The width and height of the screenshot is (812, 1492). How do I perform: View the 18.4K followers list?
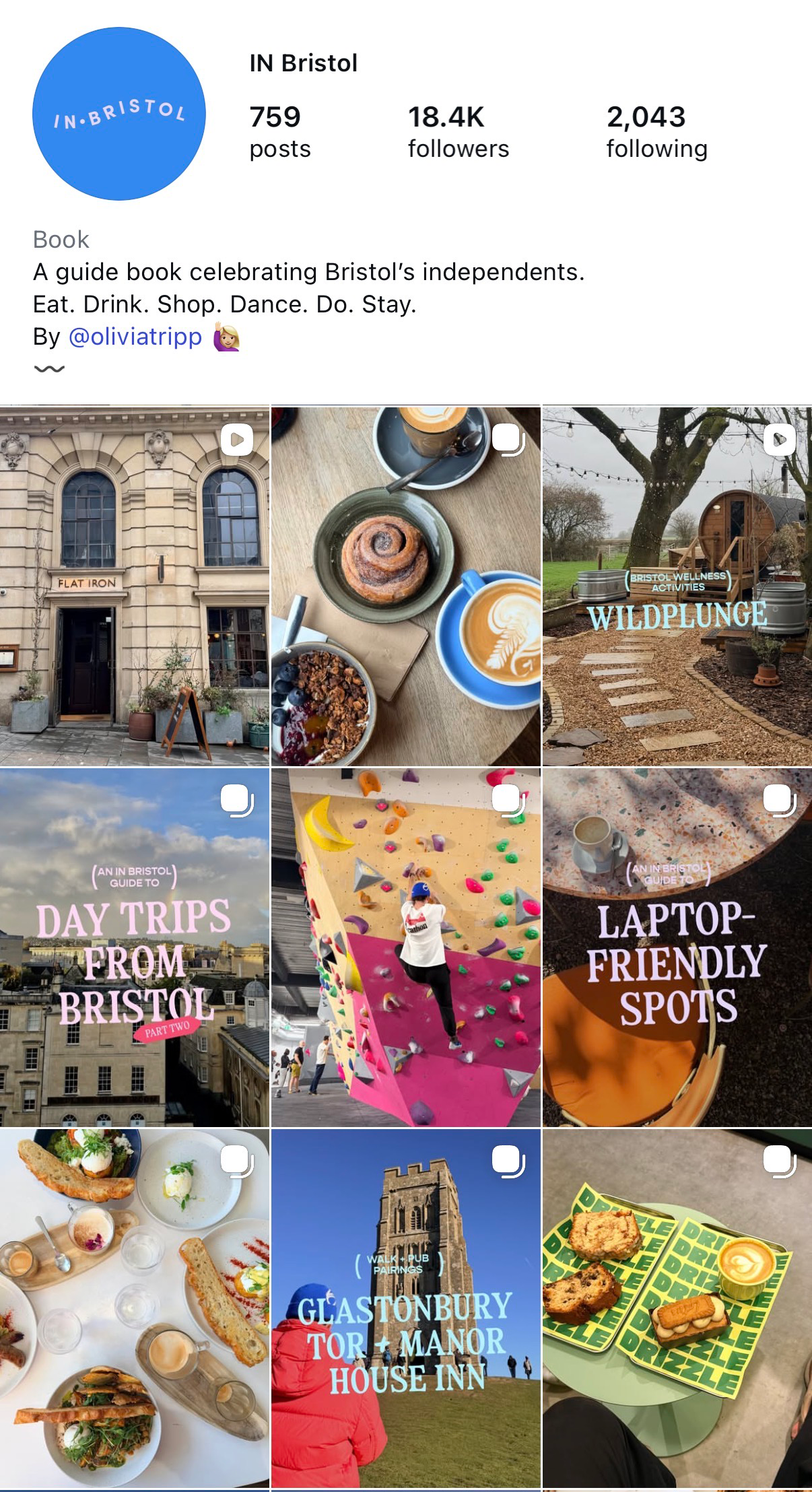tap(458, 131)
